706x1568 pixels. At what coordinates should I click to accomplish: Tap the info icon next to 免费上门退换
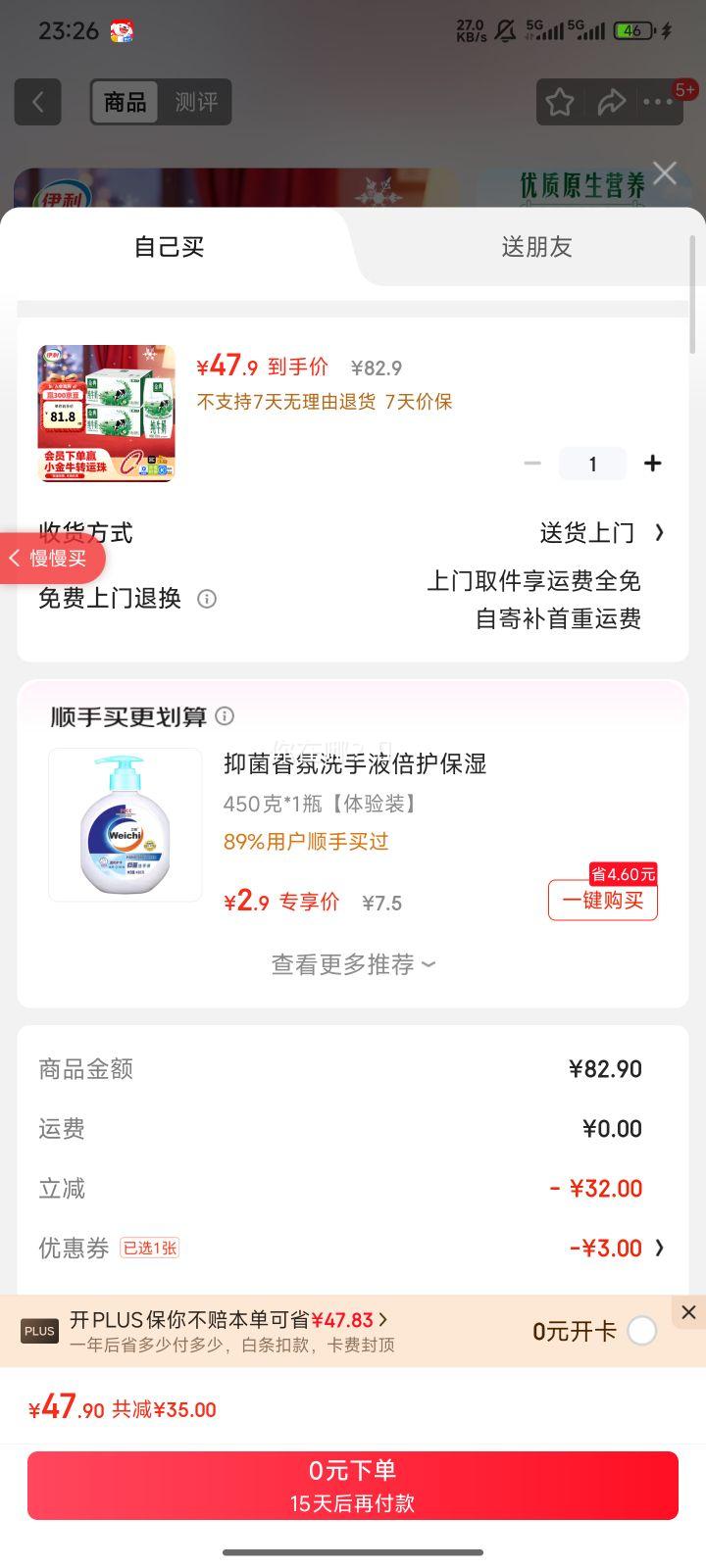coord(207,599)
